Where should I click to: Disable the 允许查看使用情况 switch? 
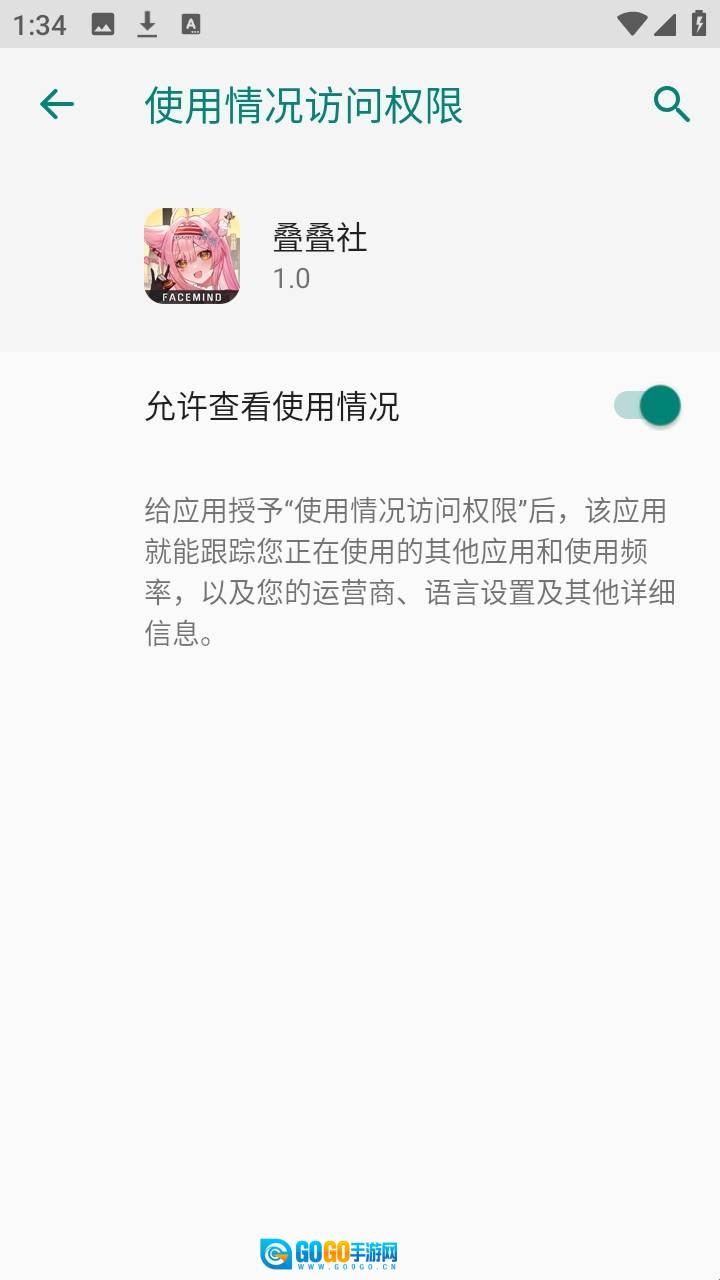point(647,406)
